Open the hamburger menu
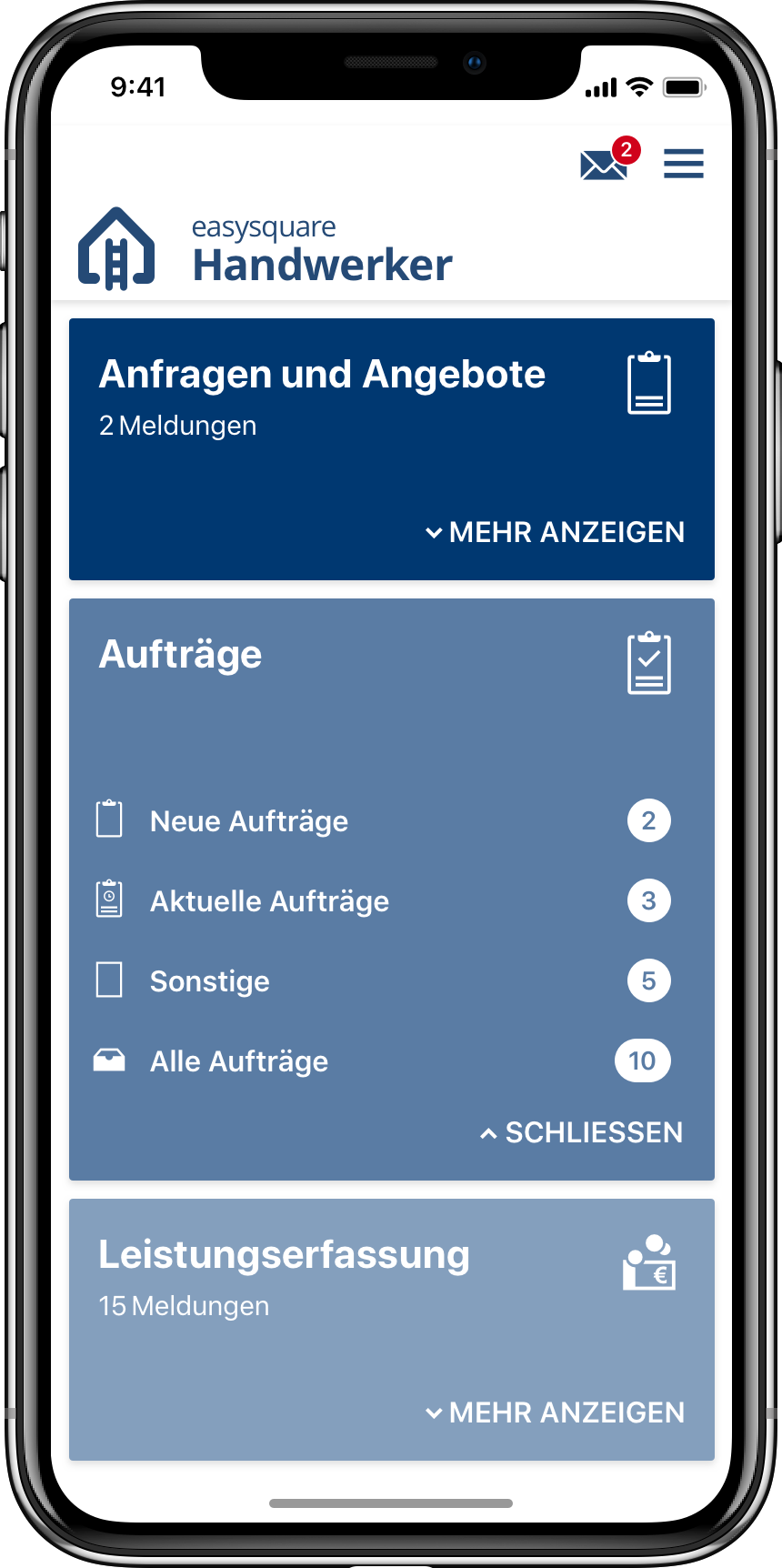Image resolution: width=782 pixels, height=1568 pixels. click(x=683, y=164)
